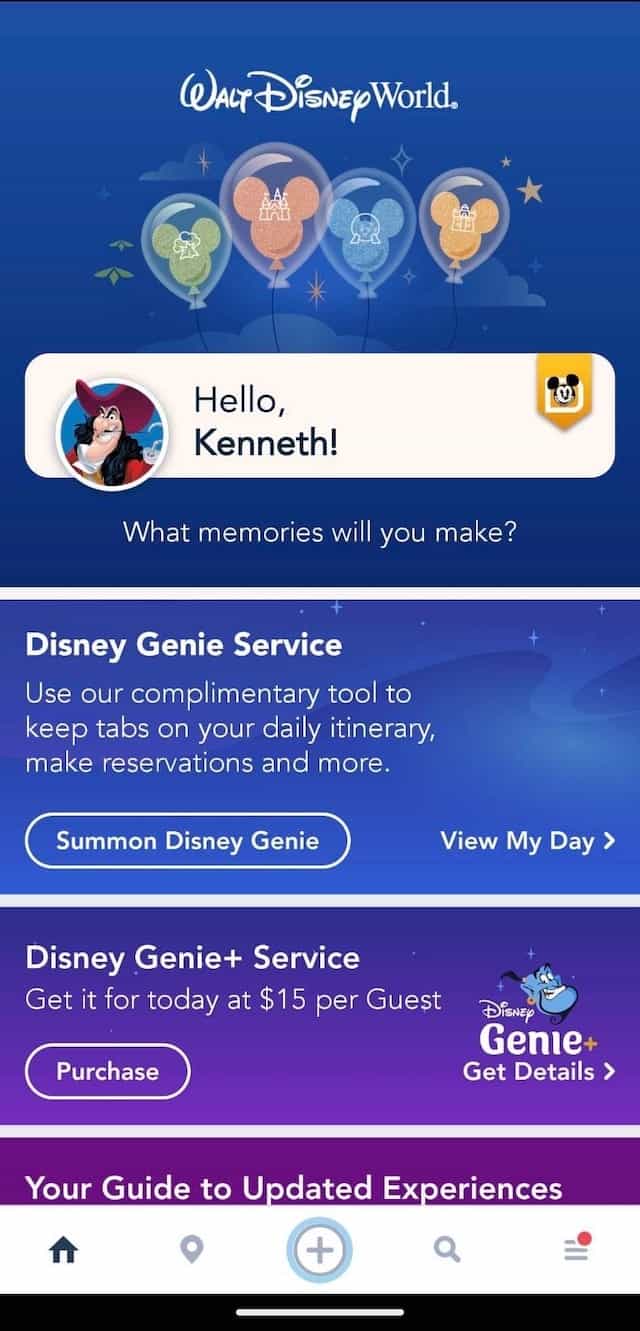The image size is (640, 1331).
Task: Go to the Home tab
Action: (64, 1249)
